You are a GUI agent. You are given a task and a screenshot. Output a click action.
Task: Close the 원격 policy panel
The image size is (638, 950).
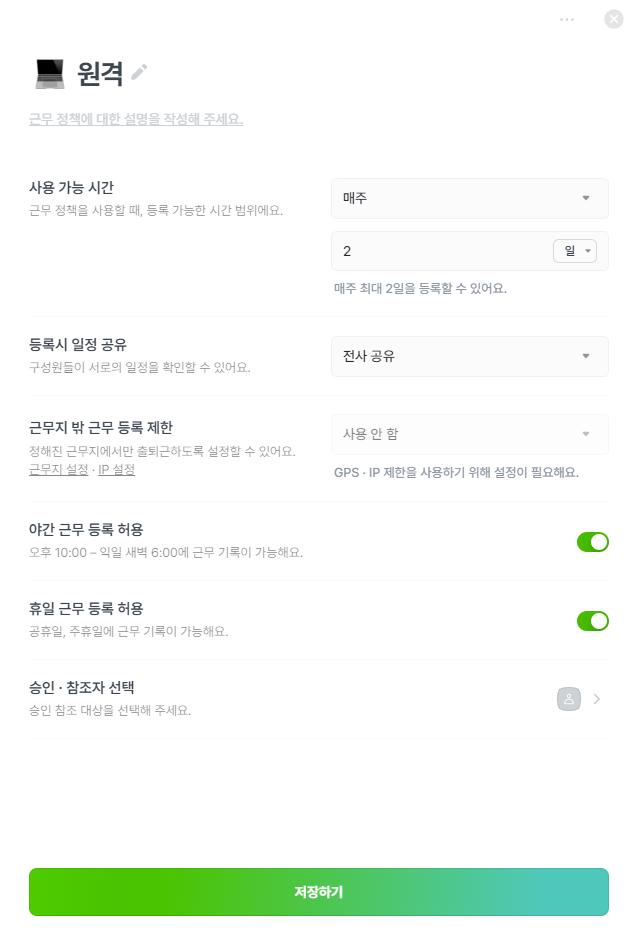(x=614, y=19)
